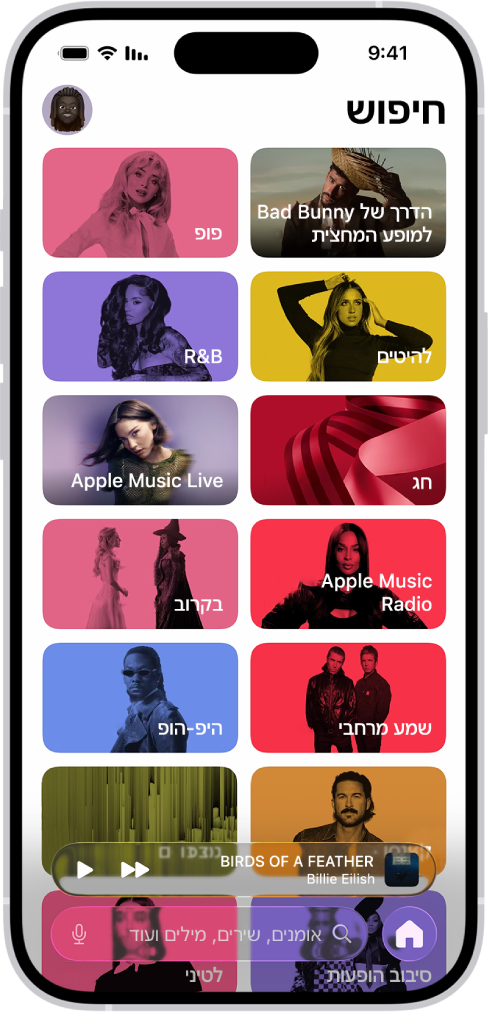
Task: Open the Bad Bunny halftime show tile
Action: click(348, 203)
